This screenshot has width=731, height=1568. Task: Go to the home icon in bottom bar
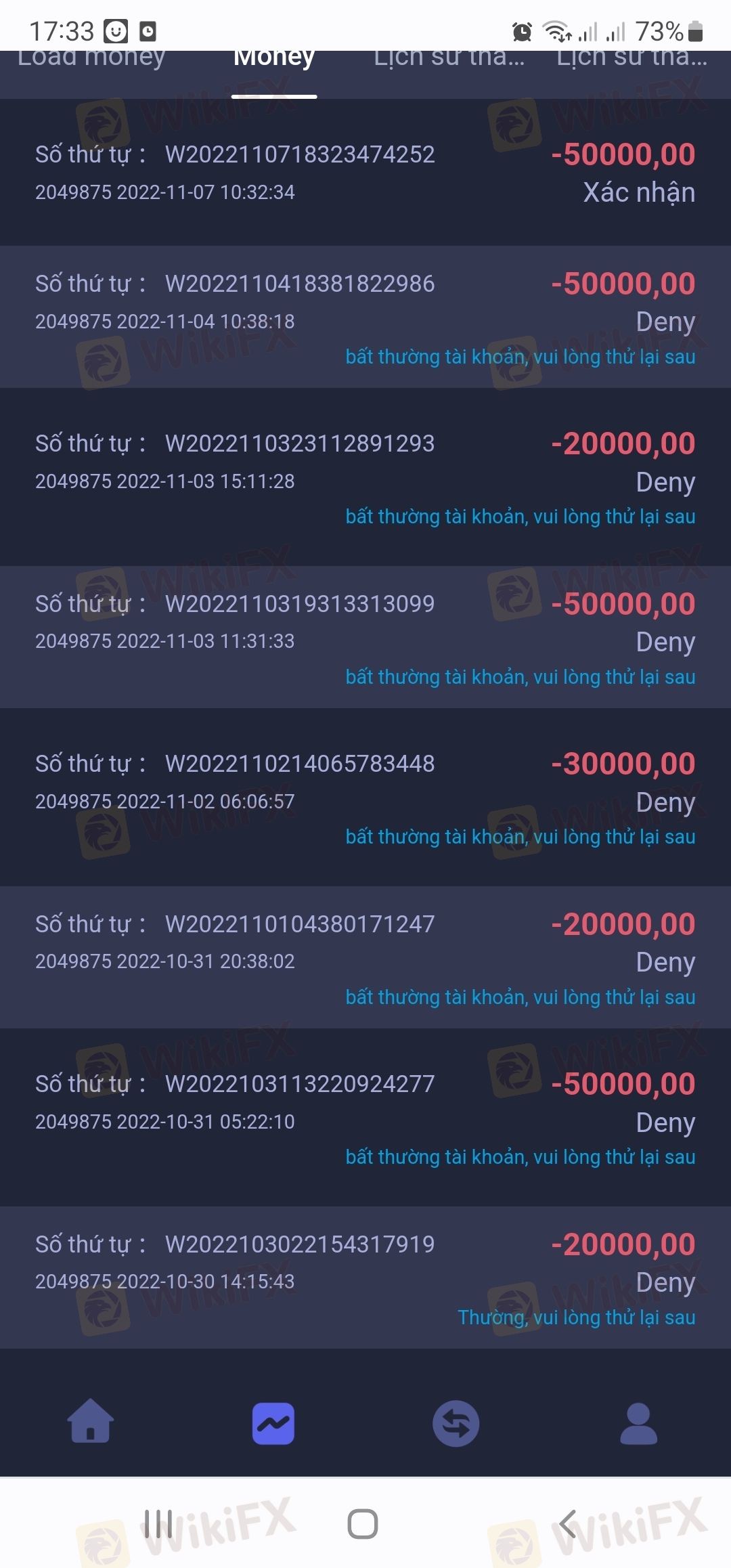(91, 1421)
